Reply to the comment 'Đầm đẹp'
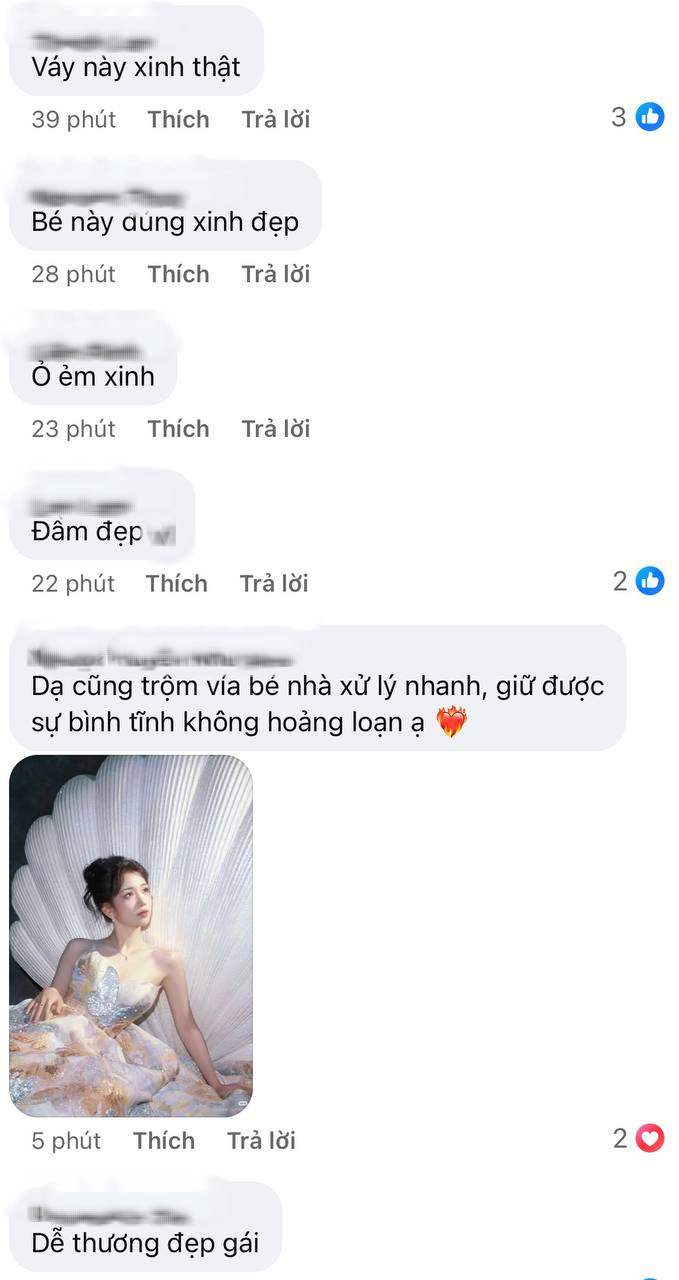 point(273,583)
